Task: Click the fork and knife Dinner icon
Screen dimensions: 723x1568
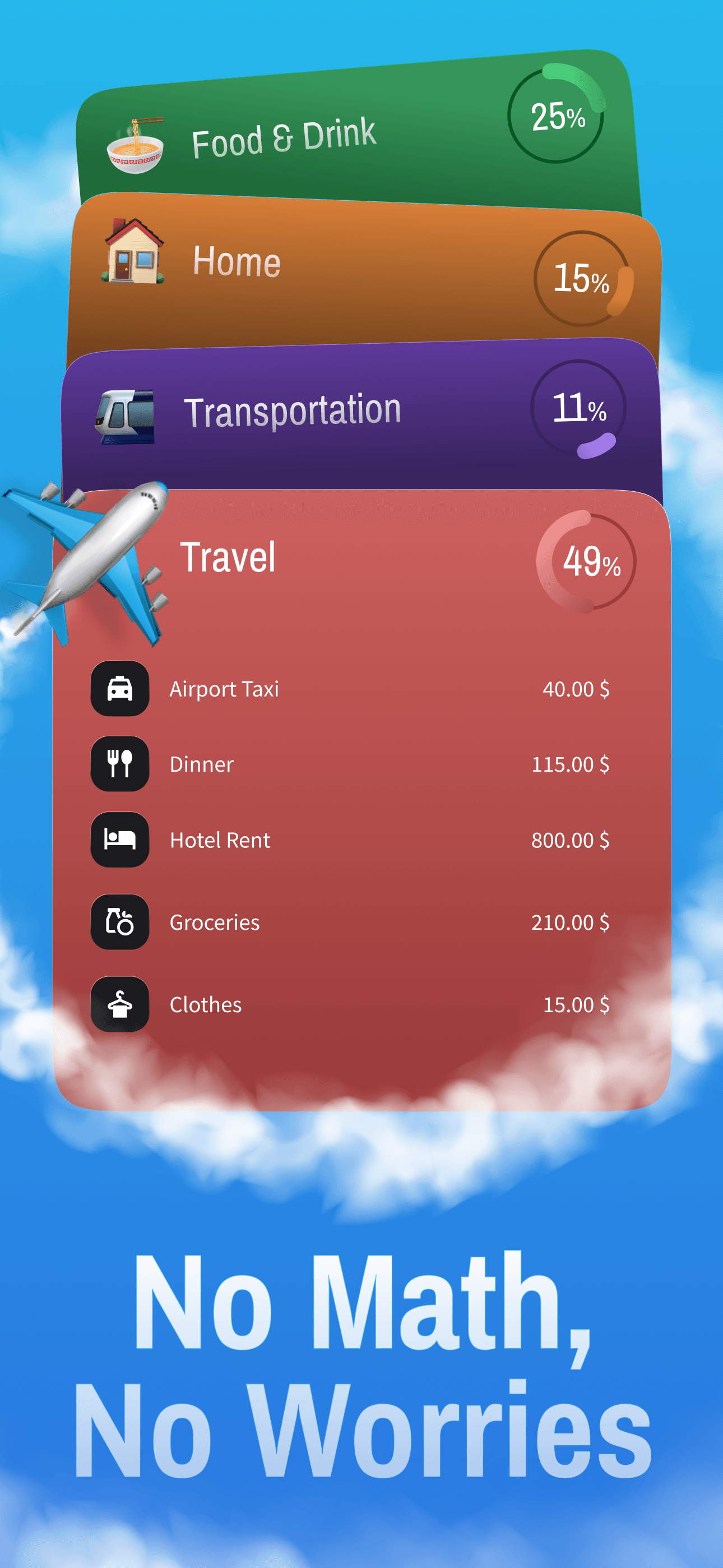Action: (119, 764)
